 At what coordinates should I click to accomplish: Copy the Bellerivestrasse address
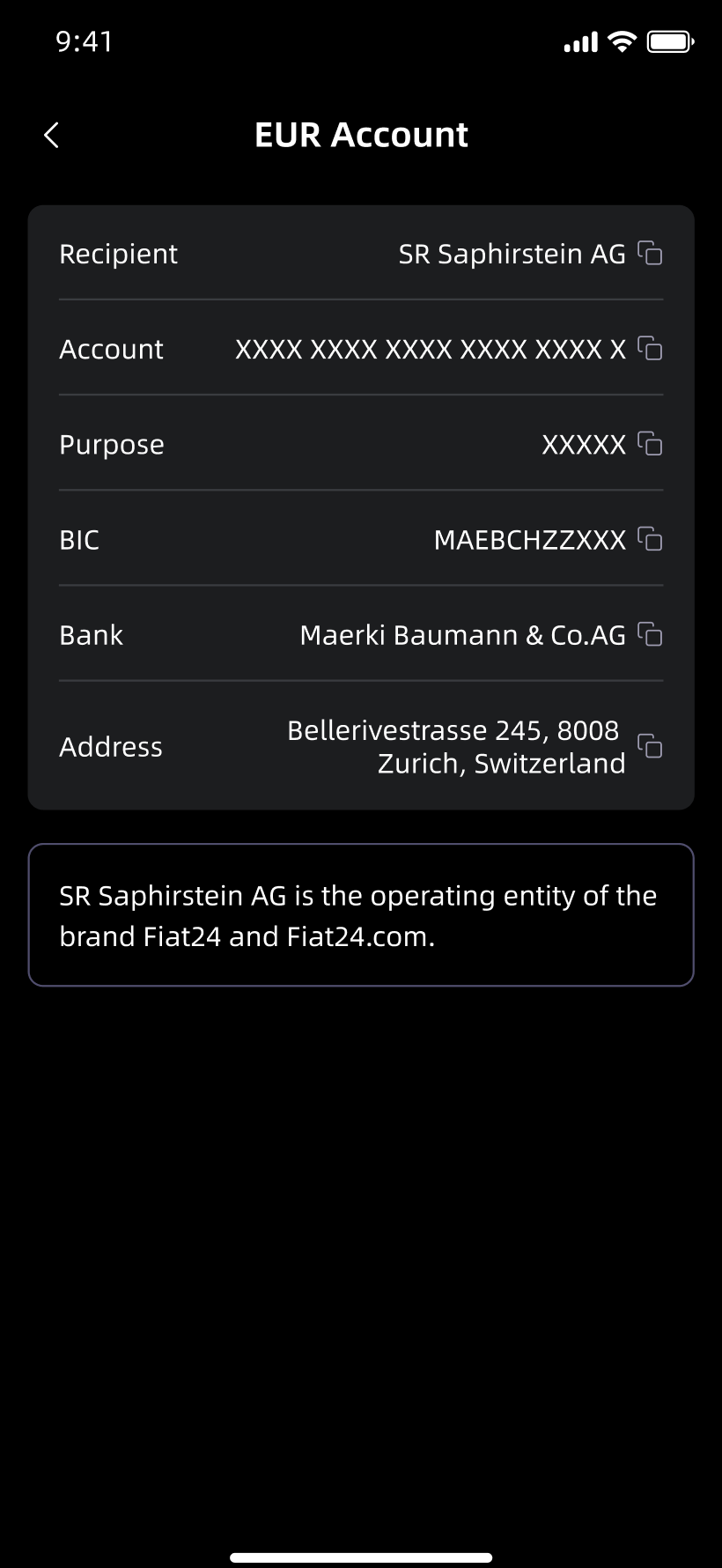coord(650,747)
